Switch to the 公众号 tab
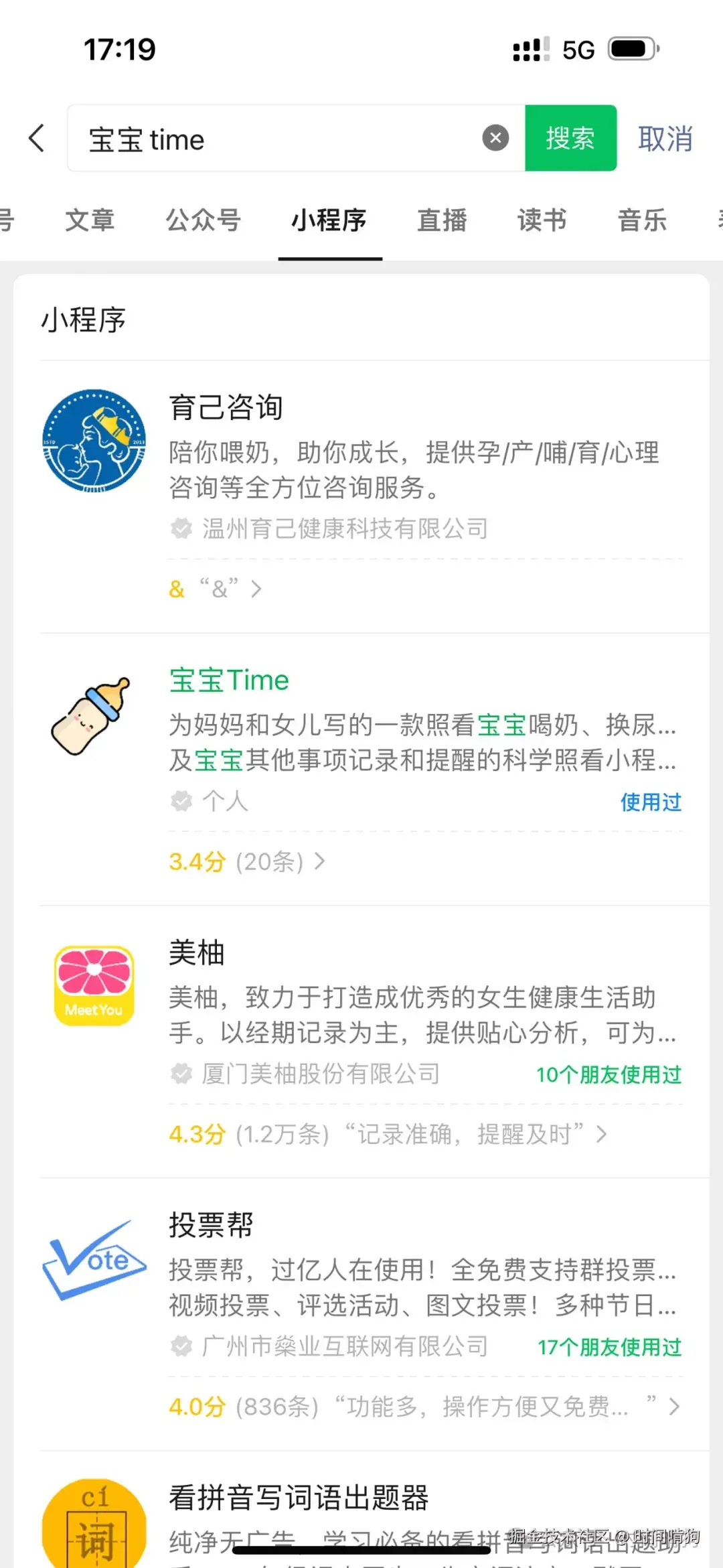This screenshot has height=1568, width=723. point(202,221)
